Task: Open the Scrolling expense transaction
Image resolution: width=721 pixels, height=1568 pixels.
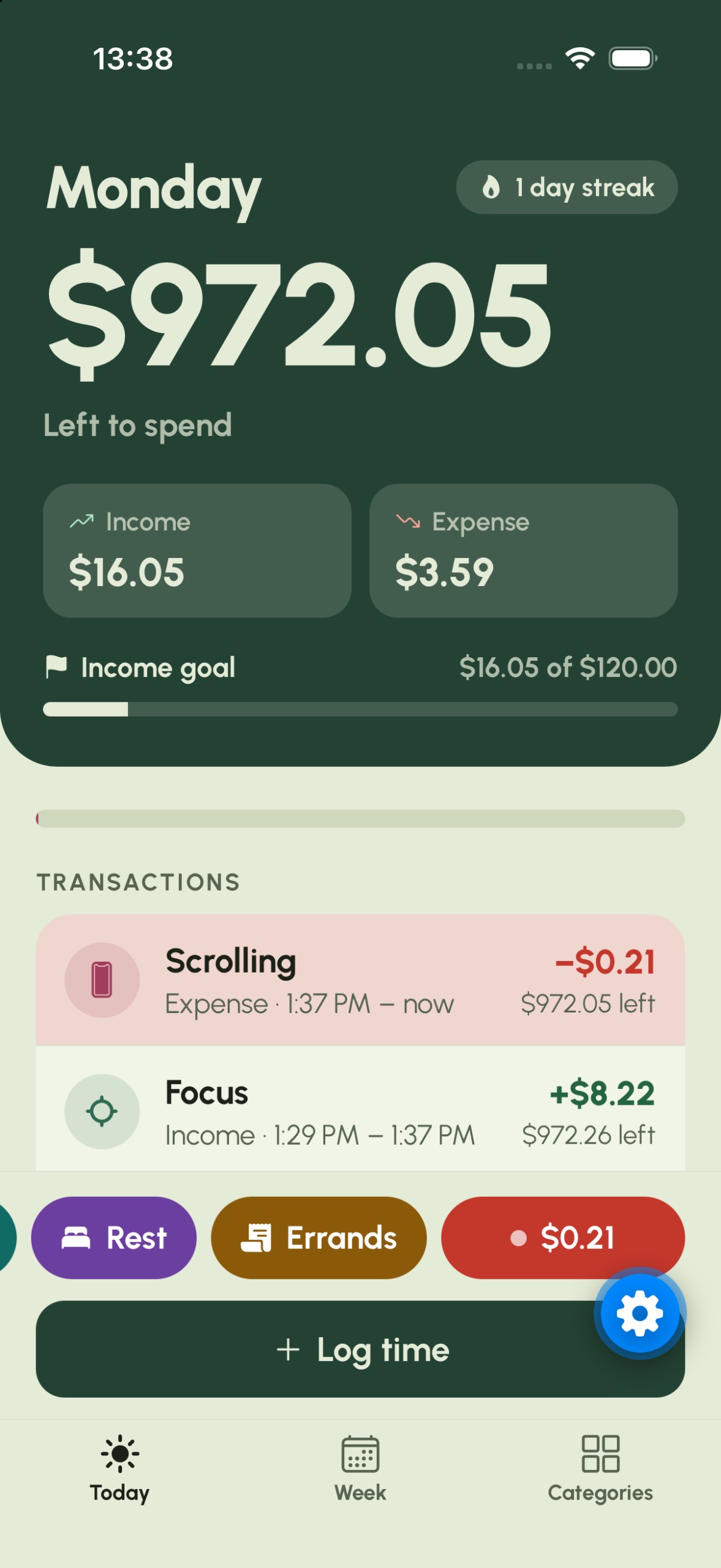Action: pos(360,981)
